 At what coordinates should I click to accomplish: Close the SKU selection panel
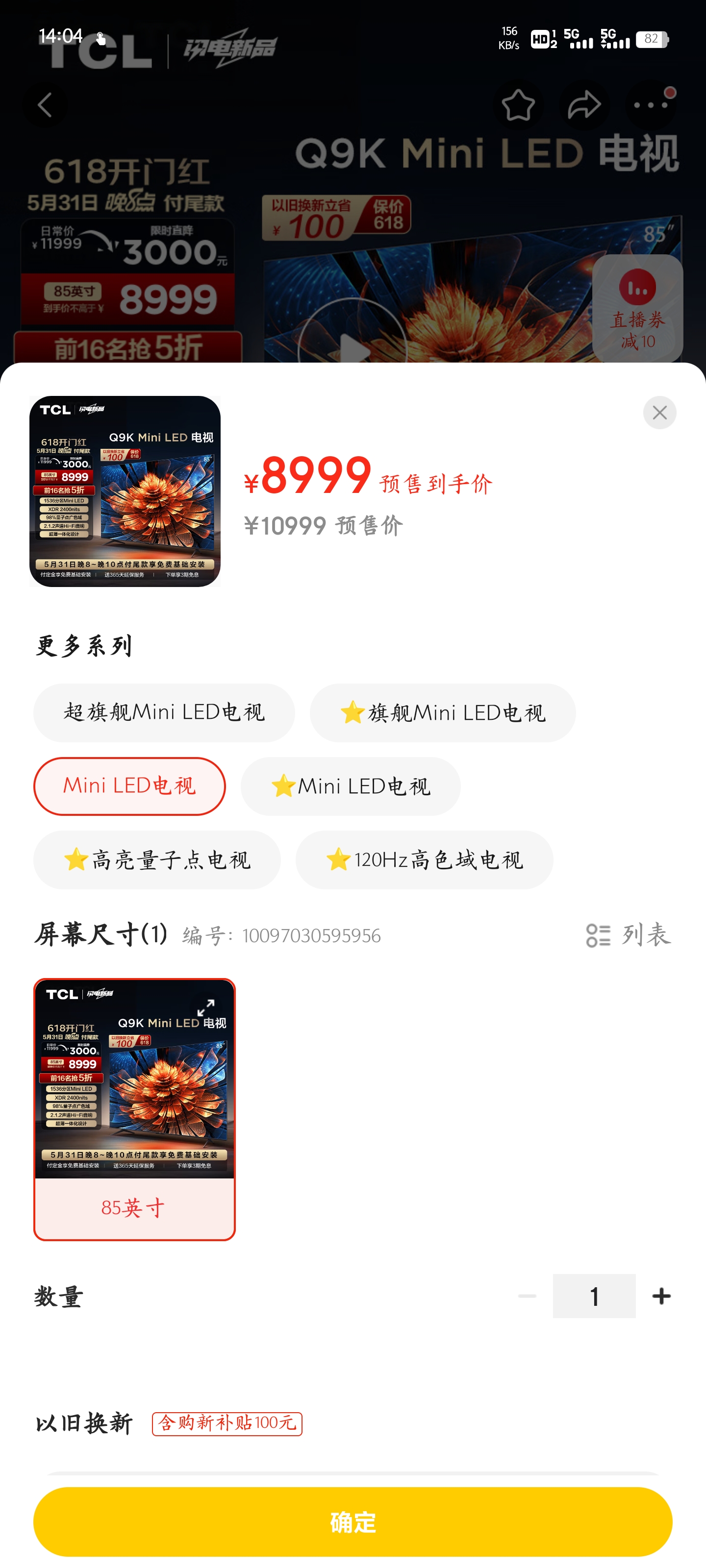(660, 413)
